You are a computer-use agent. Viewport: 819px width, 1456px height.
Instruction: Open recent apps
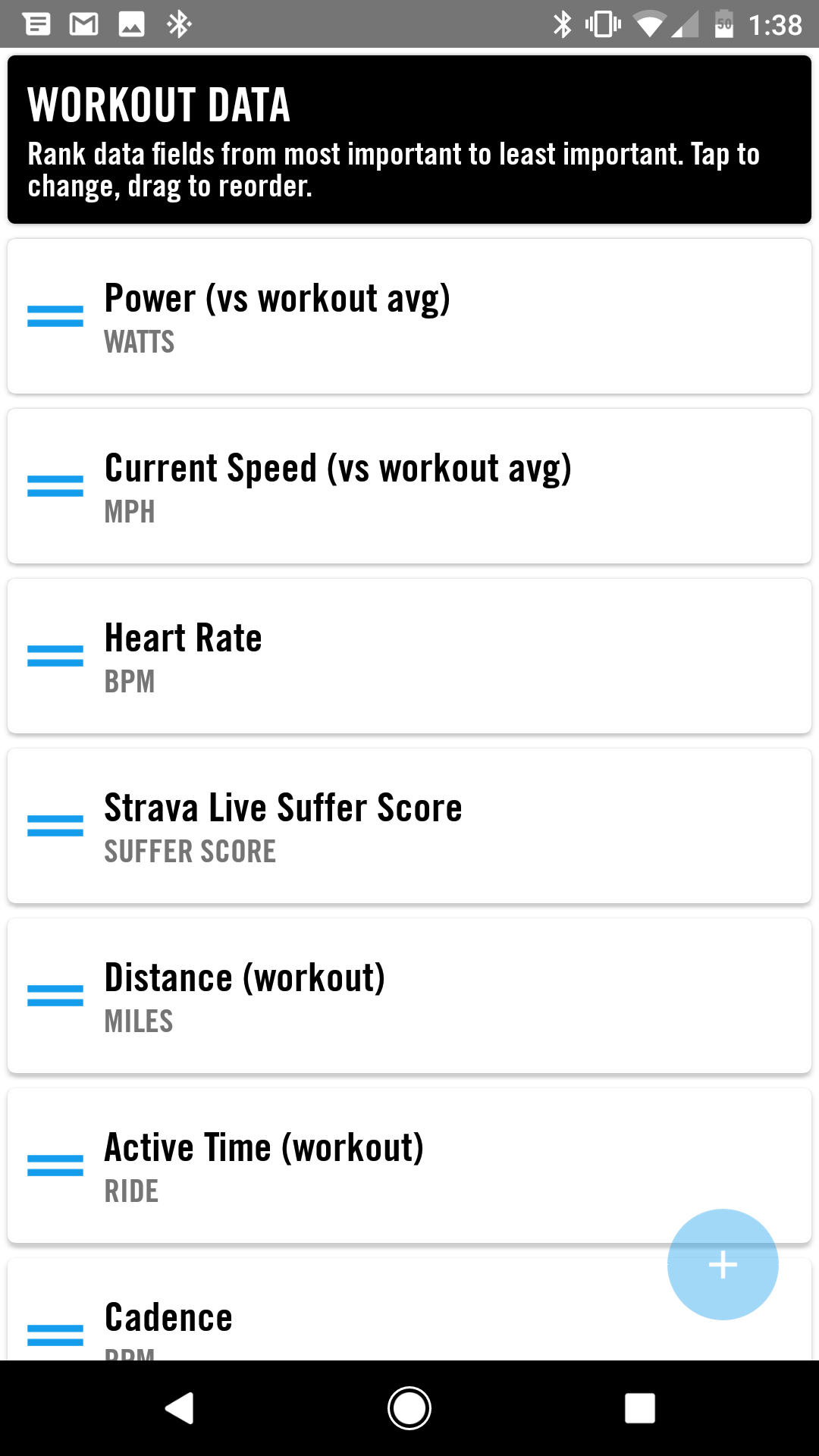pyautogui.click(x=639, y=1408)
